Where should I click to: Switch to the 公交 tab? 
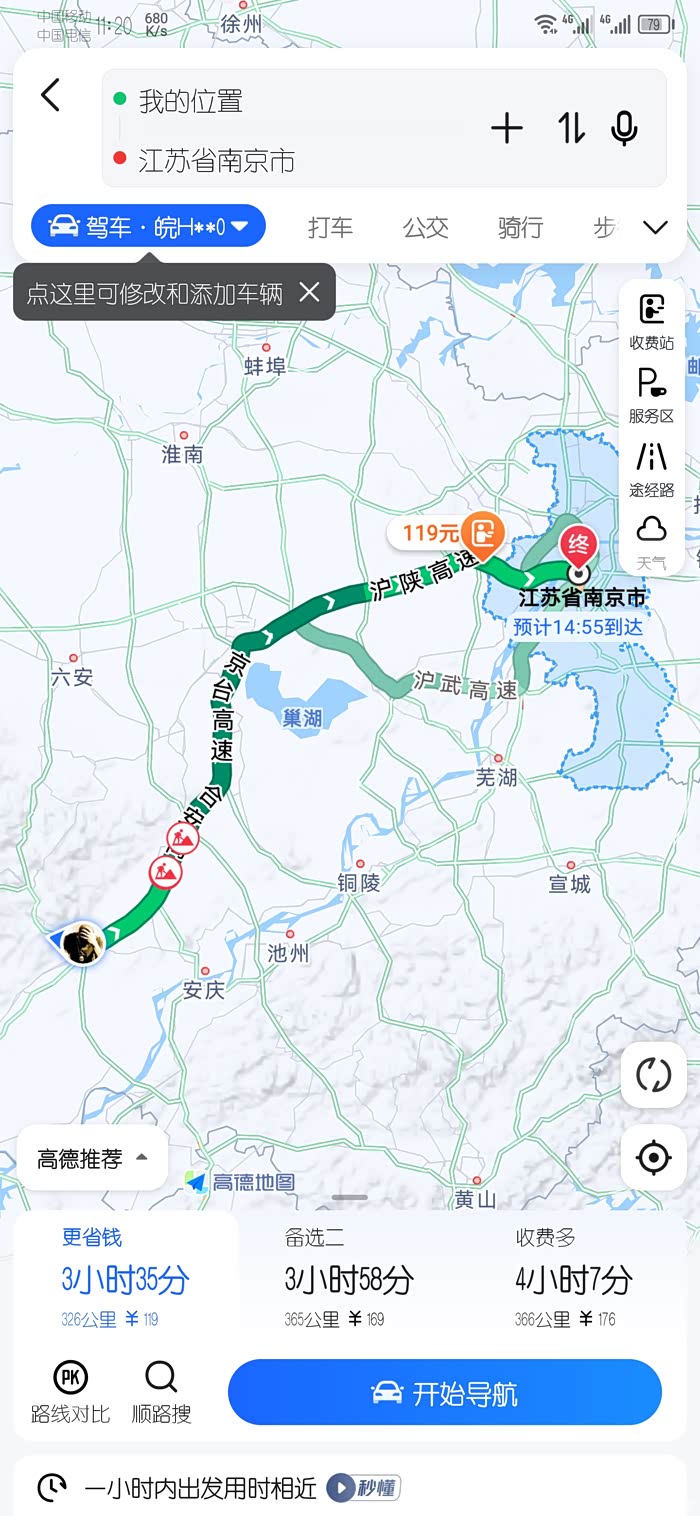[425, 227]
